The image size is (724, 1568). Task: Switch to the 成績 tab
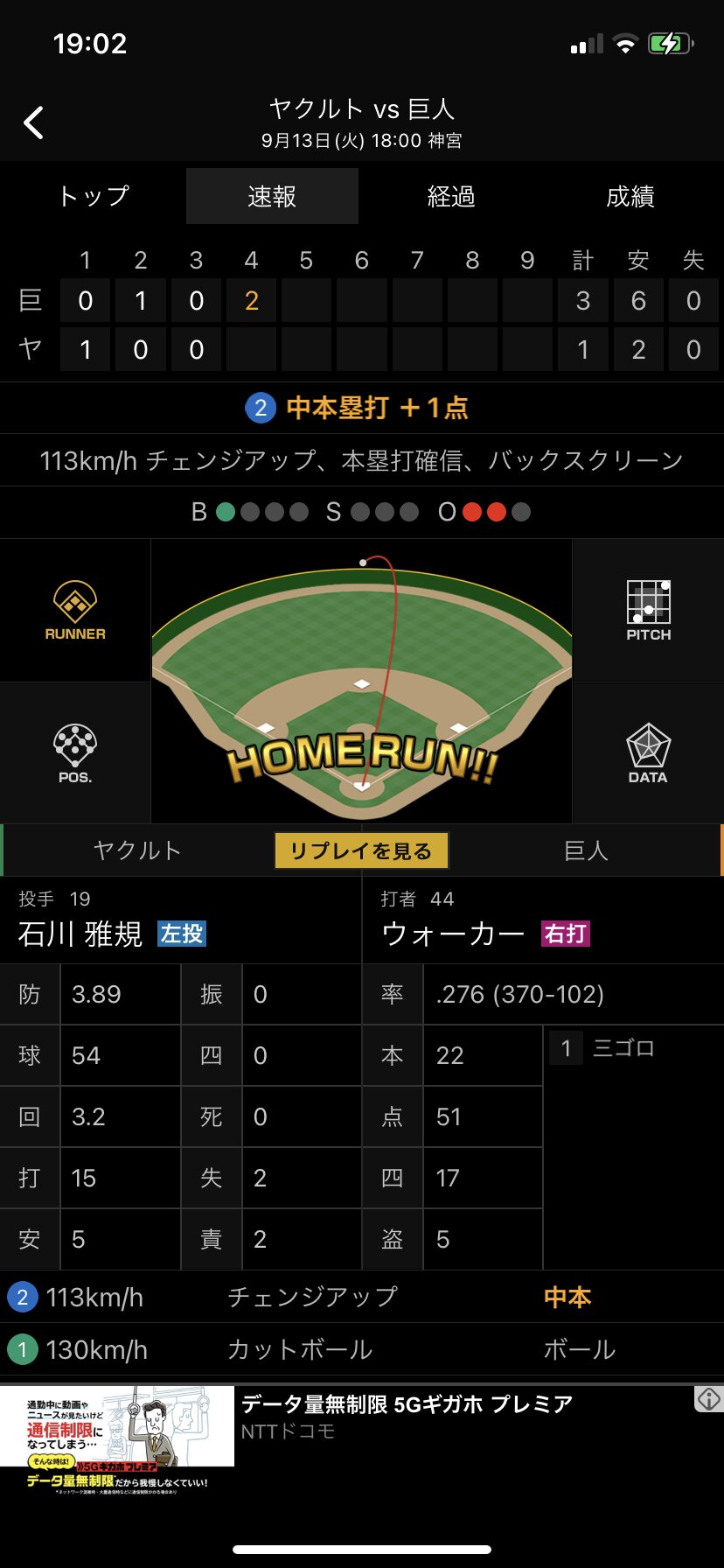630,196
